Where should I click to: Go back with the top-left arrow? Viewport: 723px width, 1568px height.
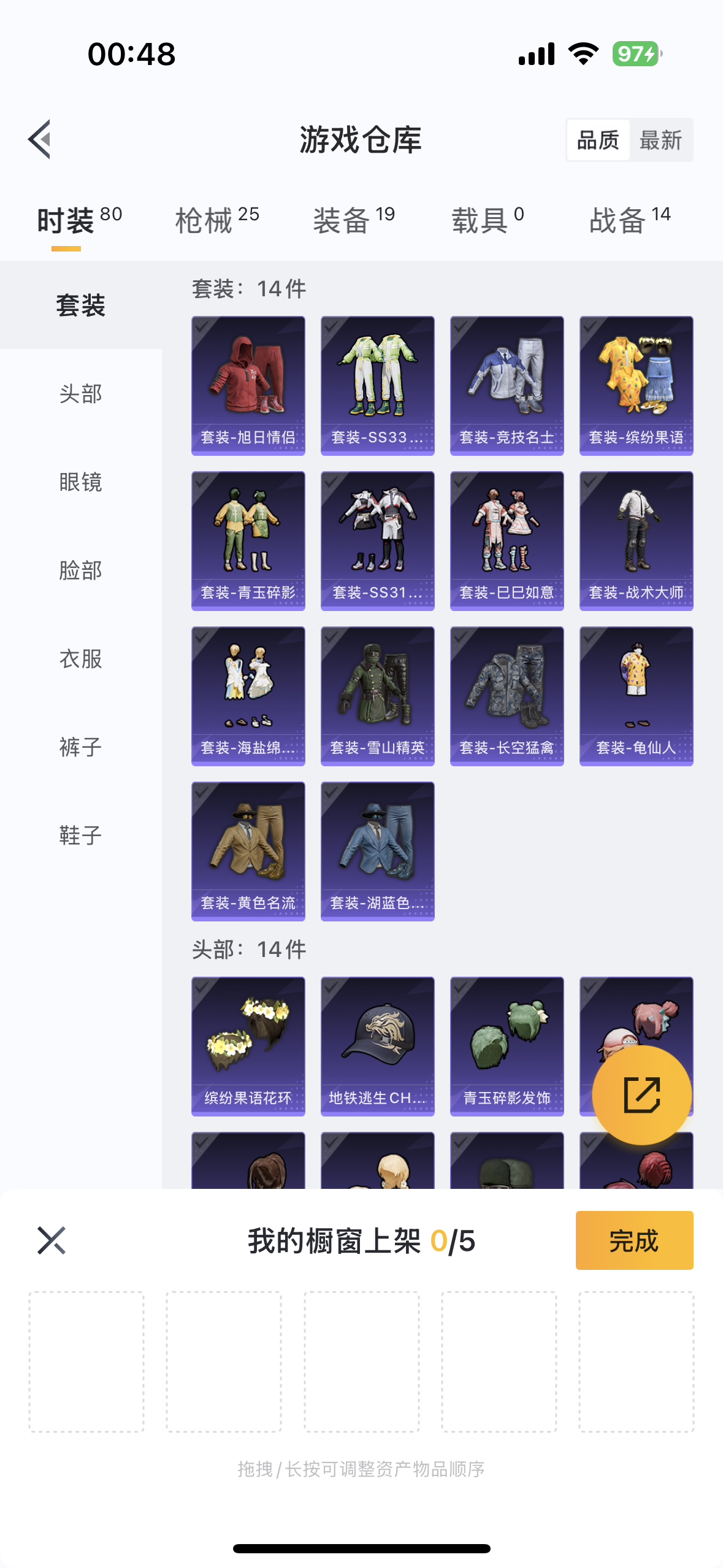click(x=40, y=139)
